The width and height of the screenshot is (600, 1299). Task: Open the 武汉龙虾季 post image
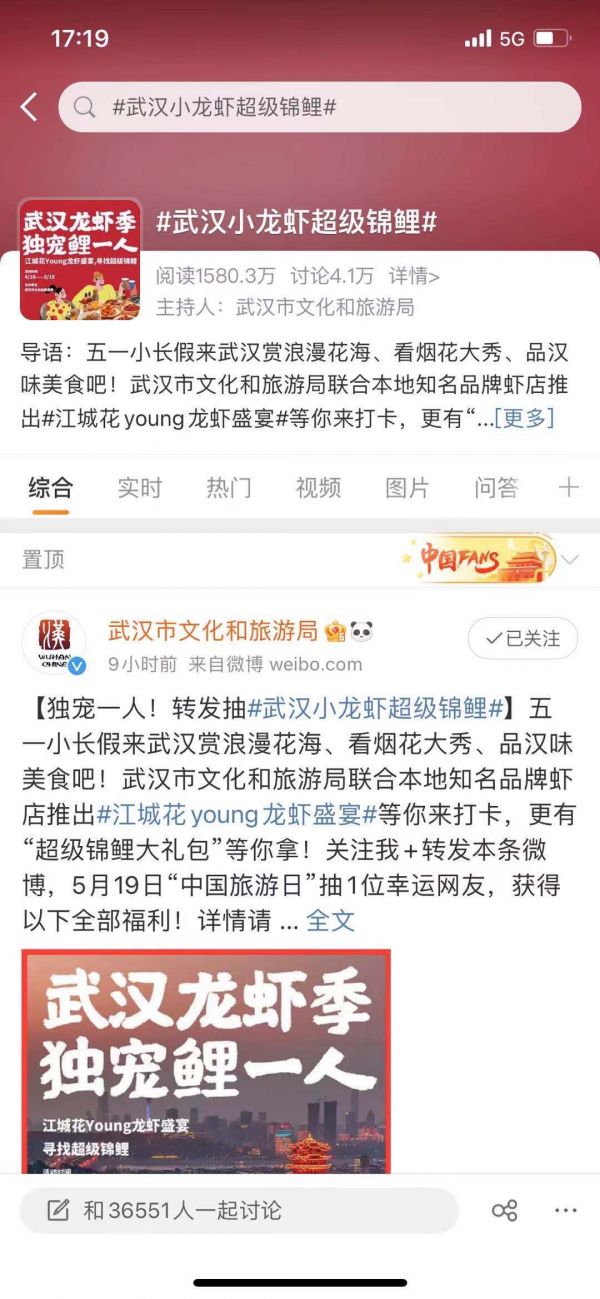(x=206, y=1060)
